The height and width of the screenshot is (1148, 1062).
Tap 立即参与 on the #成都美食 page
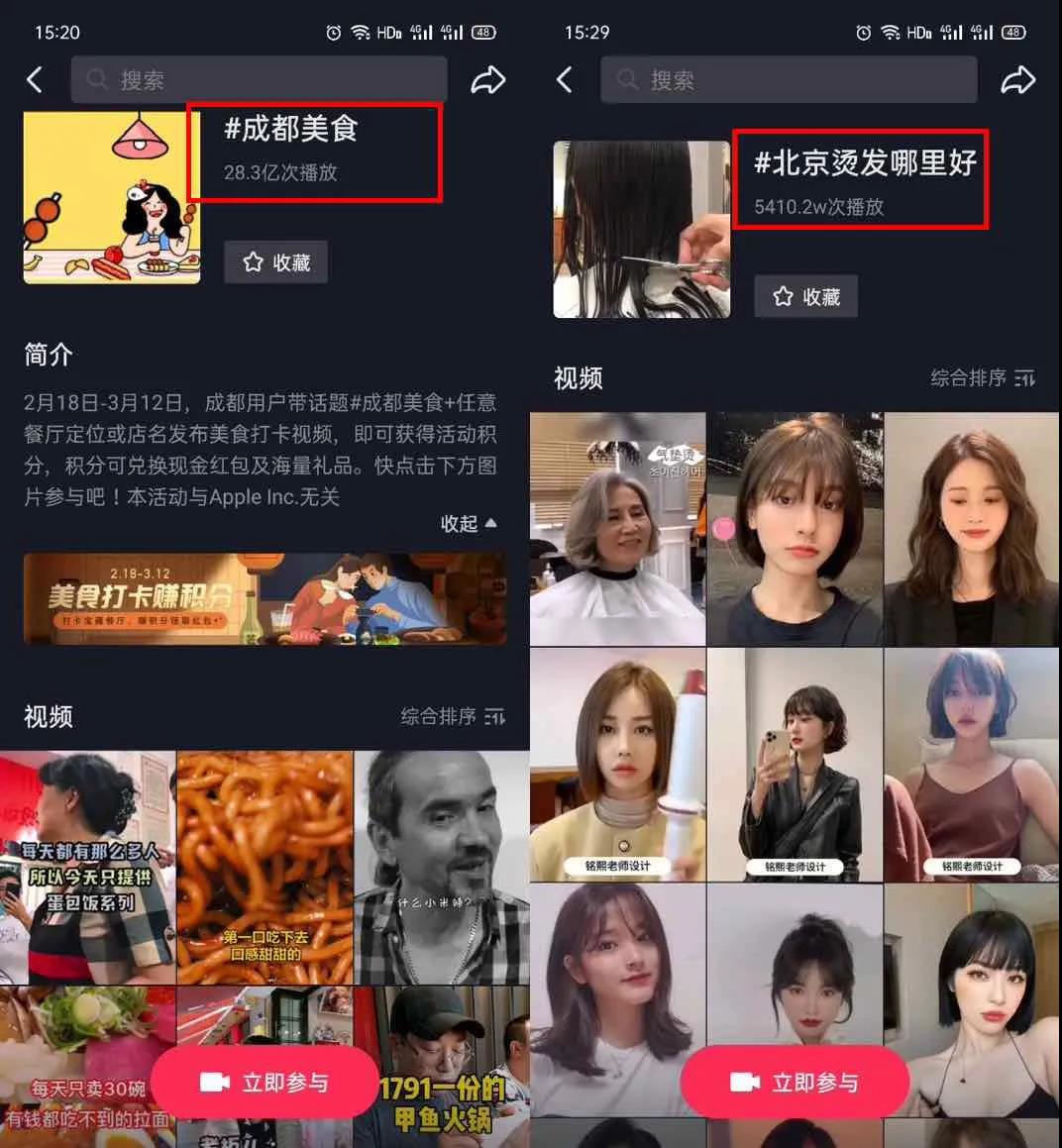click(x=265, y=1083)
